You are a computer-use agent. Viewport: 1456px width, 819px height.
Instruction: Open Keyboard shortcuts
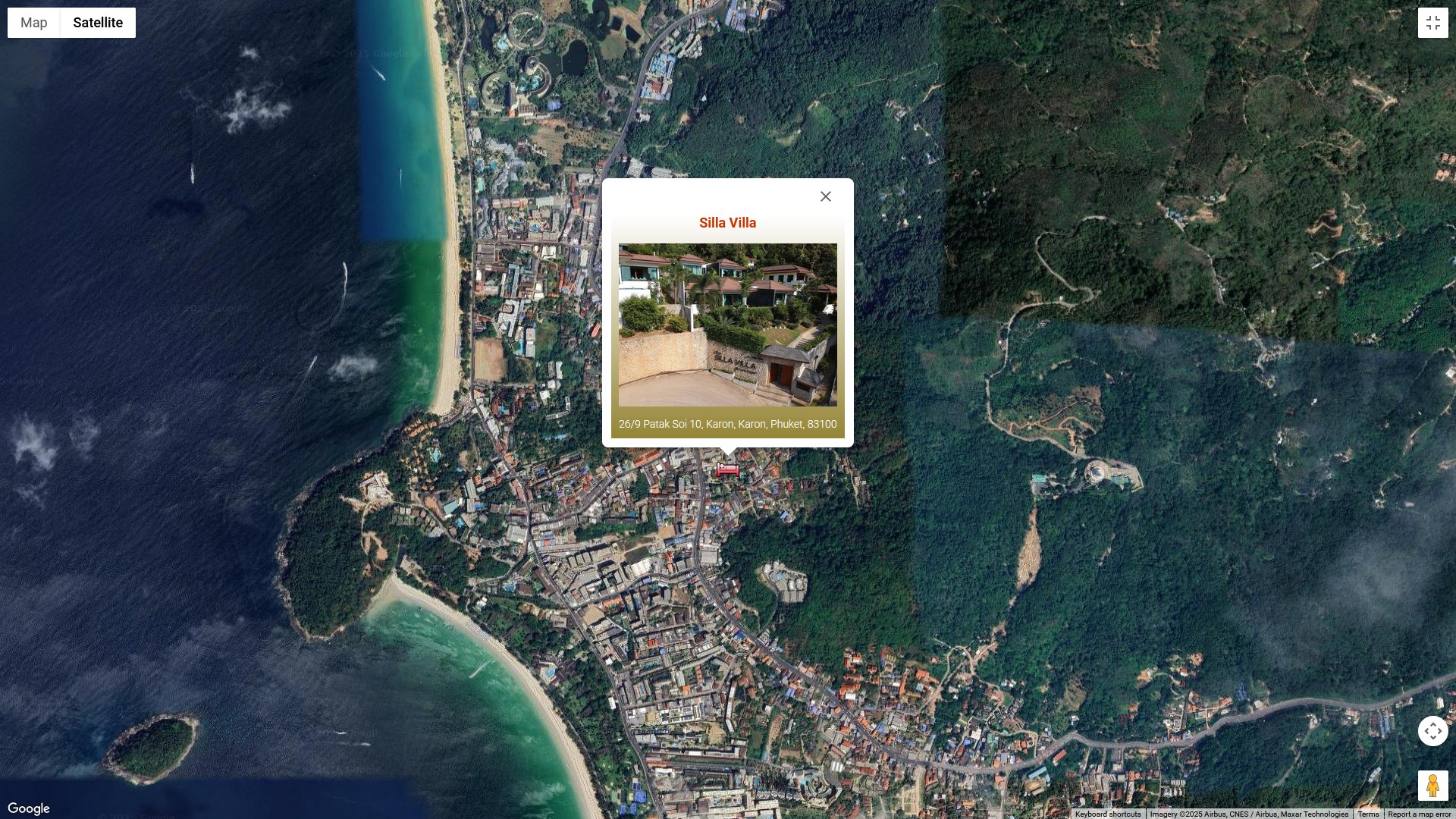coord(1107,814)
